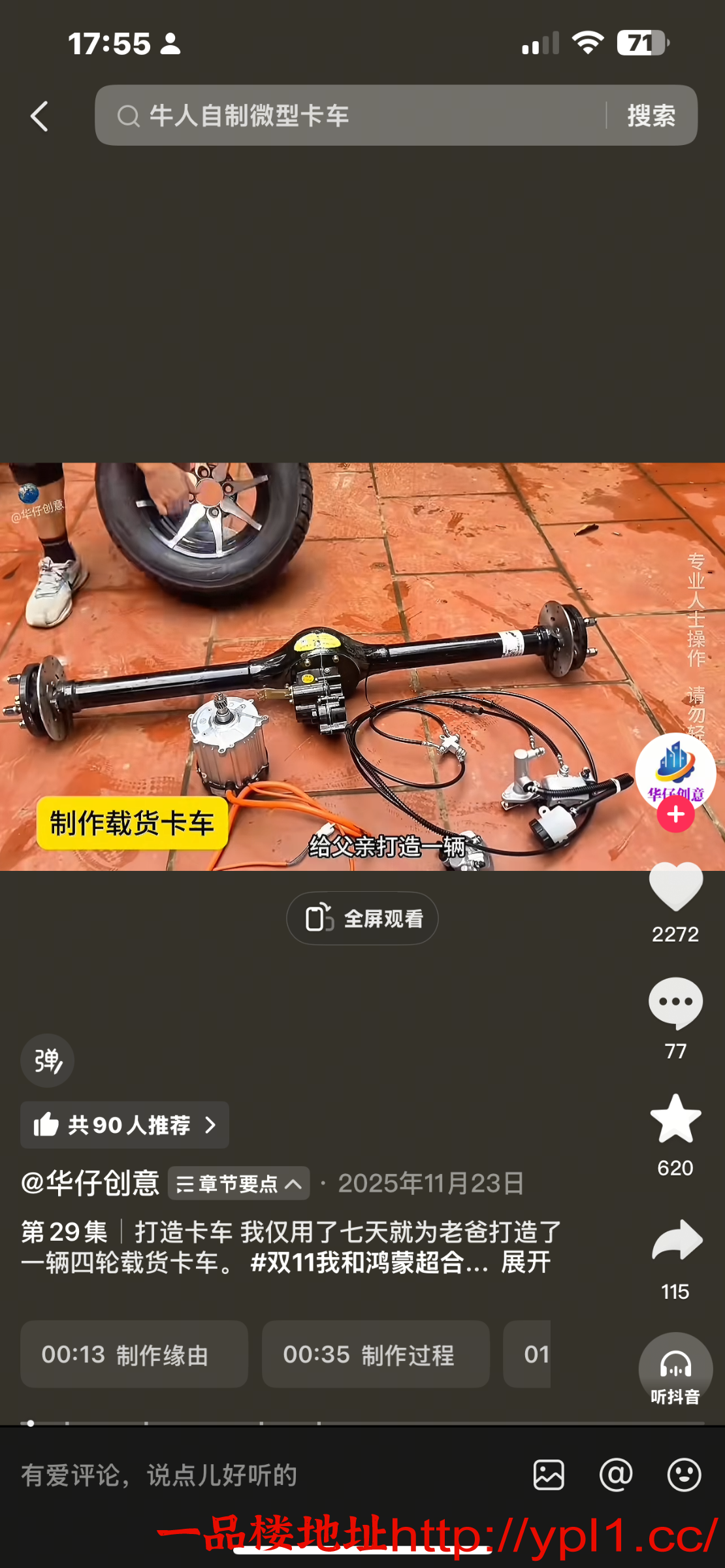Like this video with the heart
725x1568 pixels.
click(x=675, y=887)
